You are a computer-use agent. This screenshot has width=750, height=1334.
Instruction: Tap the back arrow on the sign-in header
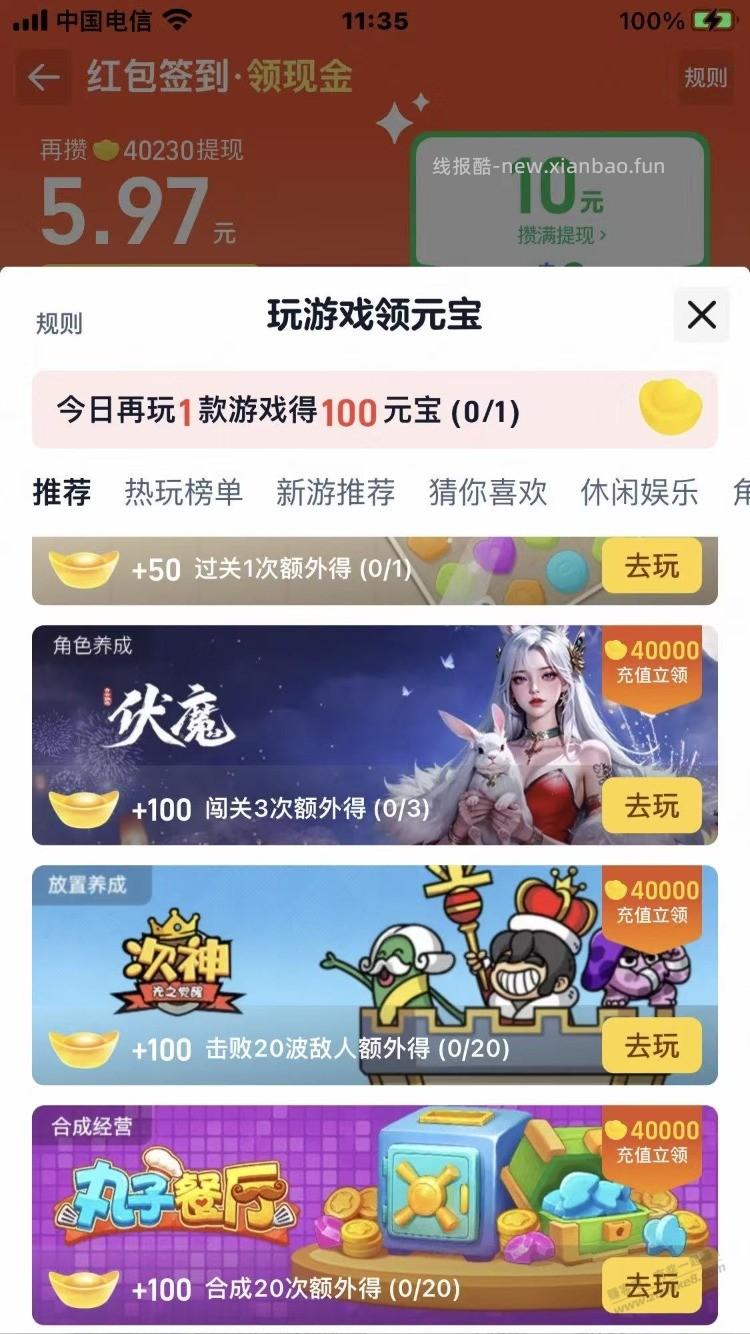click(x=40, y=78)
